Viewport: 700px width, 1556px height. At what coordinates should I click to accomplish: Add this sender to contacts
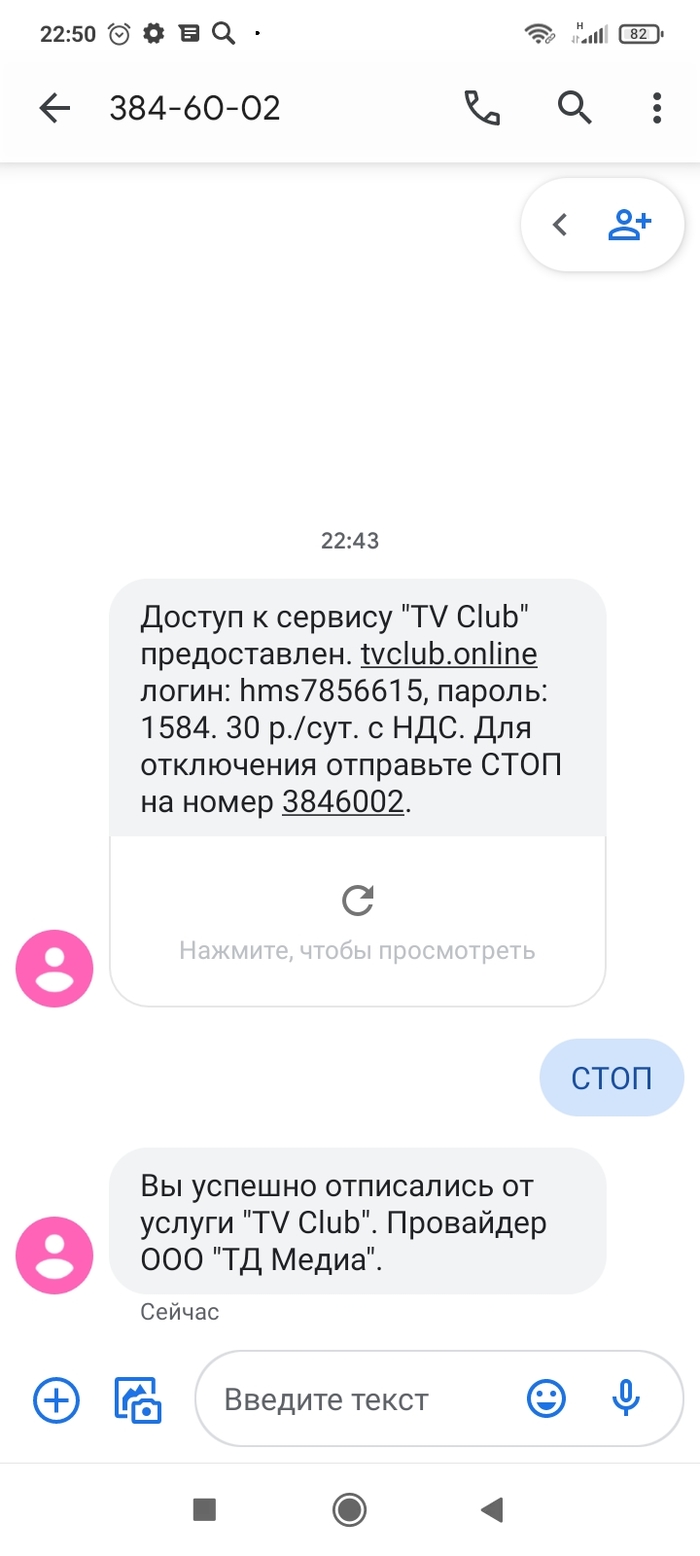click(630, 225)
